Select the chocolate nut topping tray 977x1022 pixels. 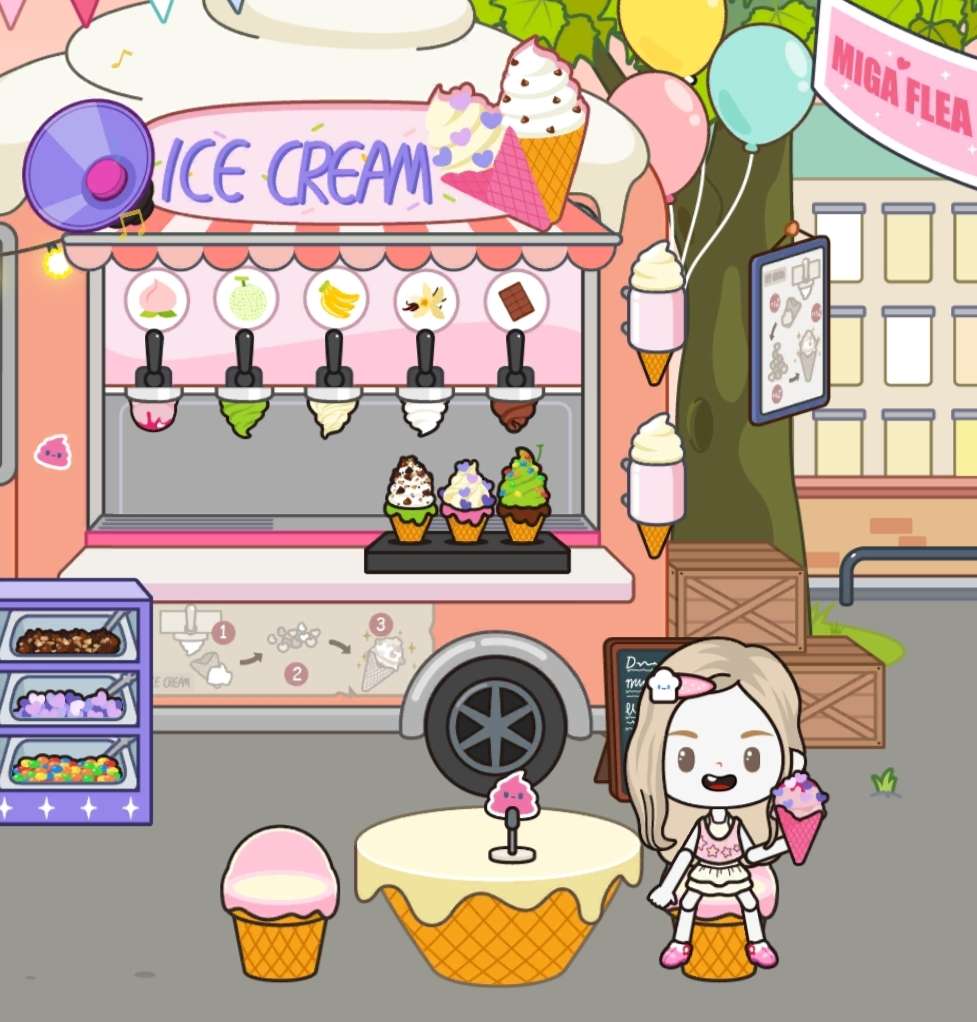point(69,637)
